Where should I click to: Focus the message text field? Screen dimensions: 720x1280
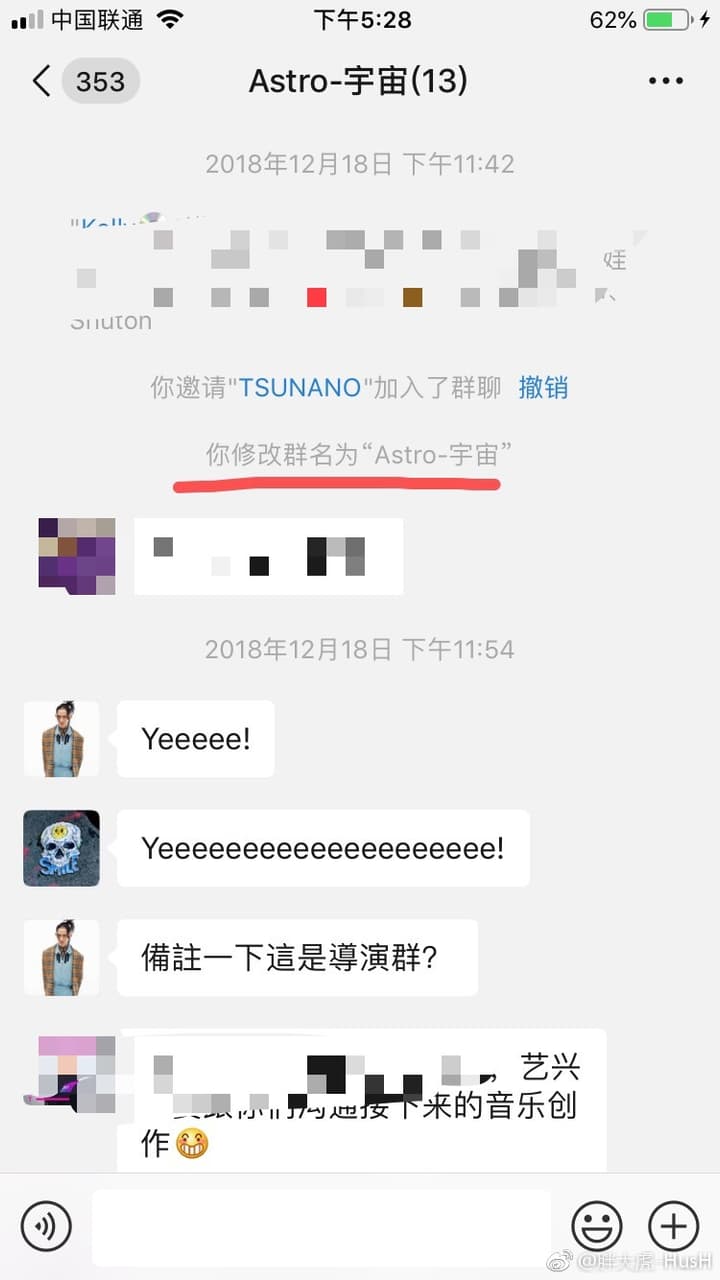(321, 1227)
